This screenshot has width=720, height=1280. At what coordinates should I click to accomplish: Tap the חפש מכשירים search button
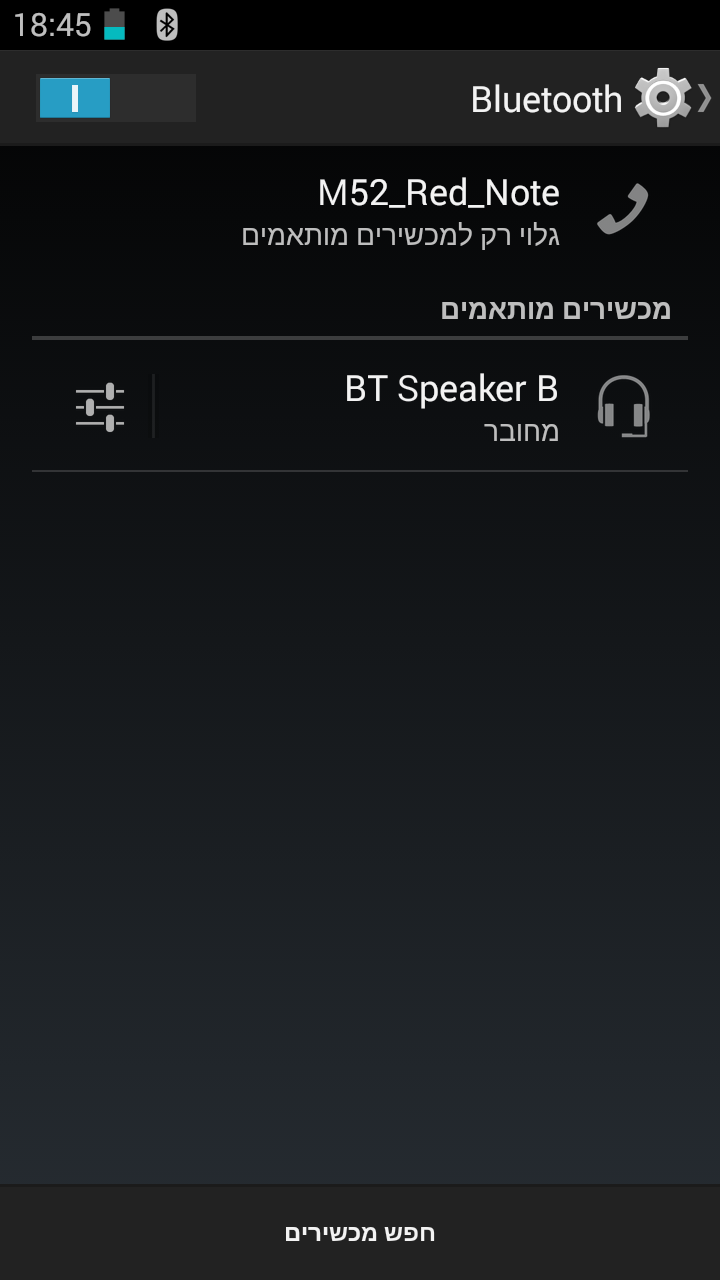(x=360, y=1232)
